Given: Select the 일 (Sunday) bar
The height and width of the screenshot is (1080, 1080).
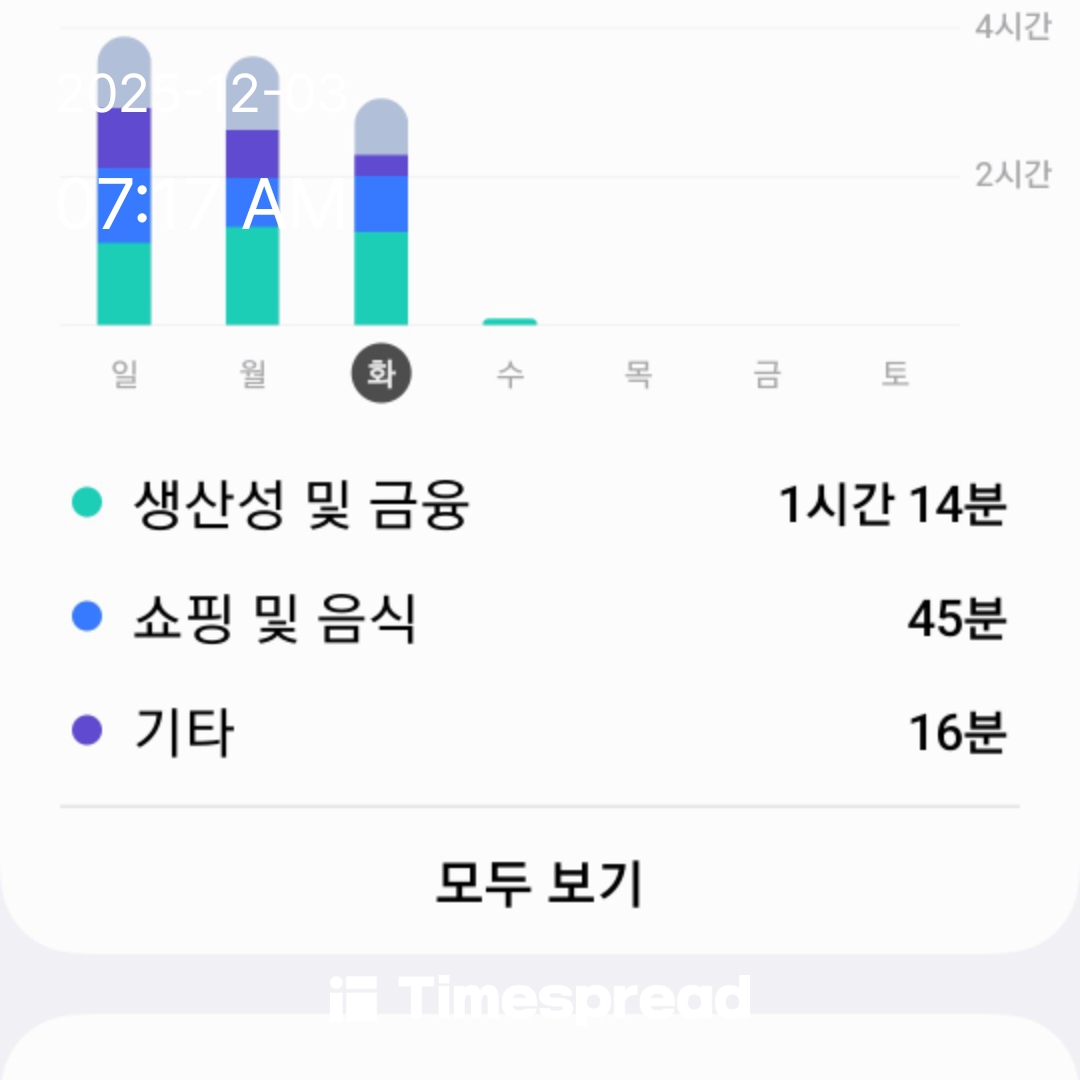Looking at the screenshot, I should click(124, 200).
